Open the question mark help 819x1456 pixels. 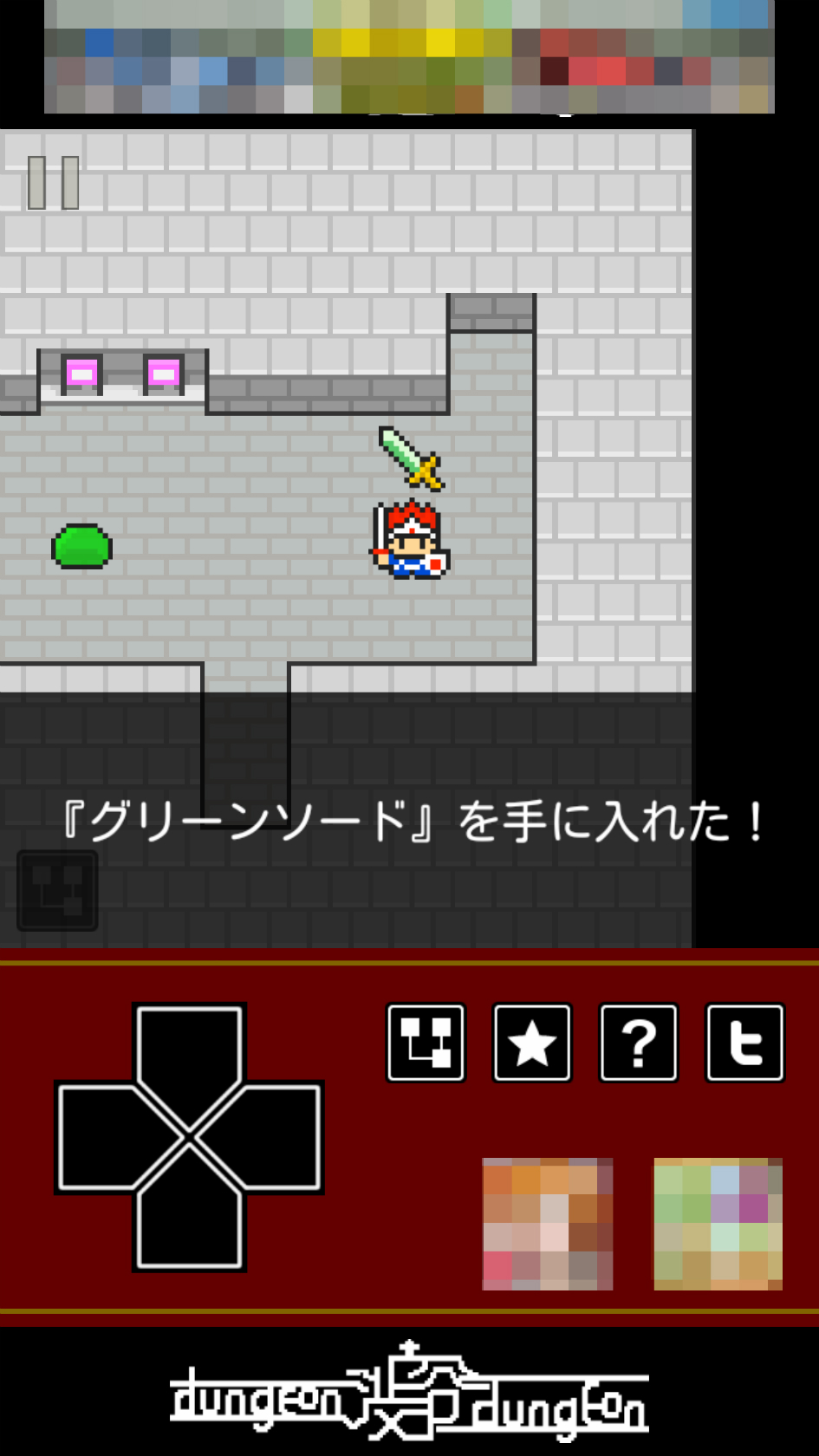(639, 1043)
